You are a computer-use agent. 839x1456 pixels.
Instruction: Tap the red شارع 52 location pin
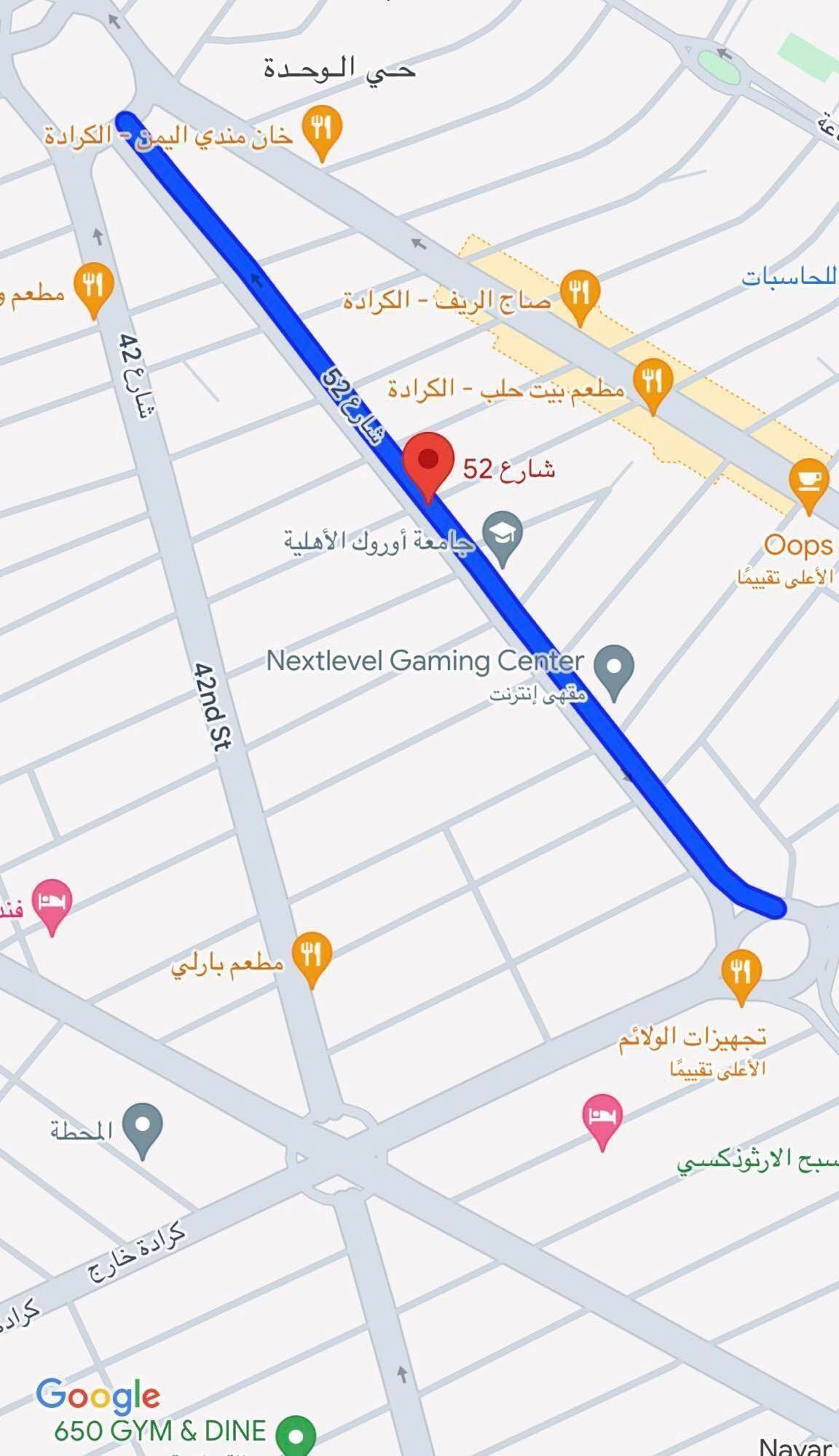[428, 460]
